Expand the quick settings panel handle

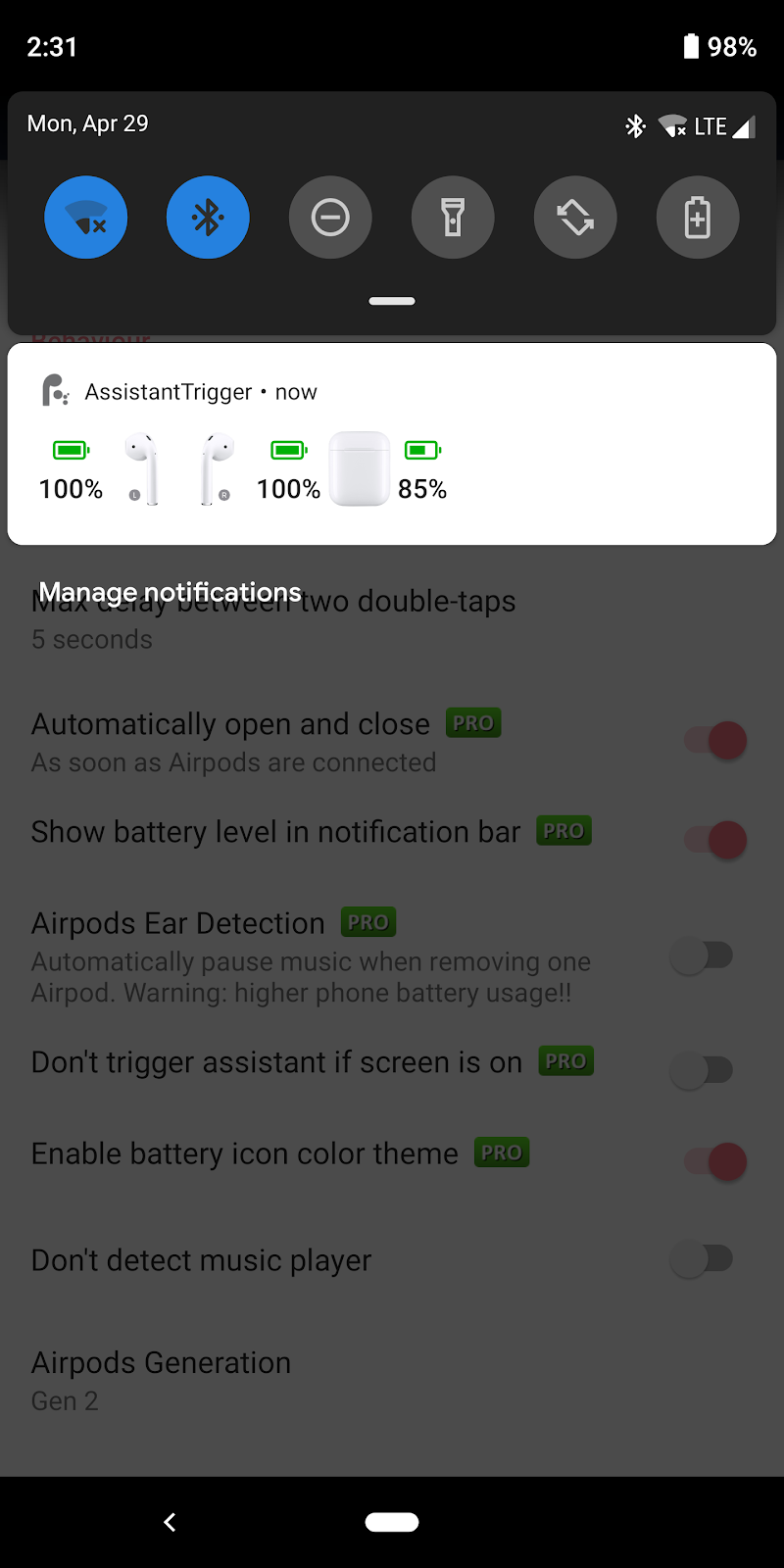tap(392, 301)
